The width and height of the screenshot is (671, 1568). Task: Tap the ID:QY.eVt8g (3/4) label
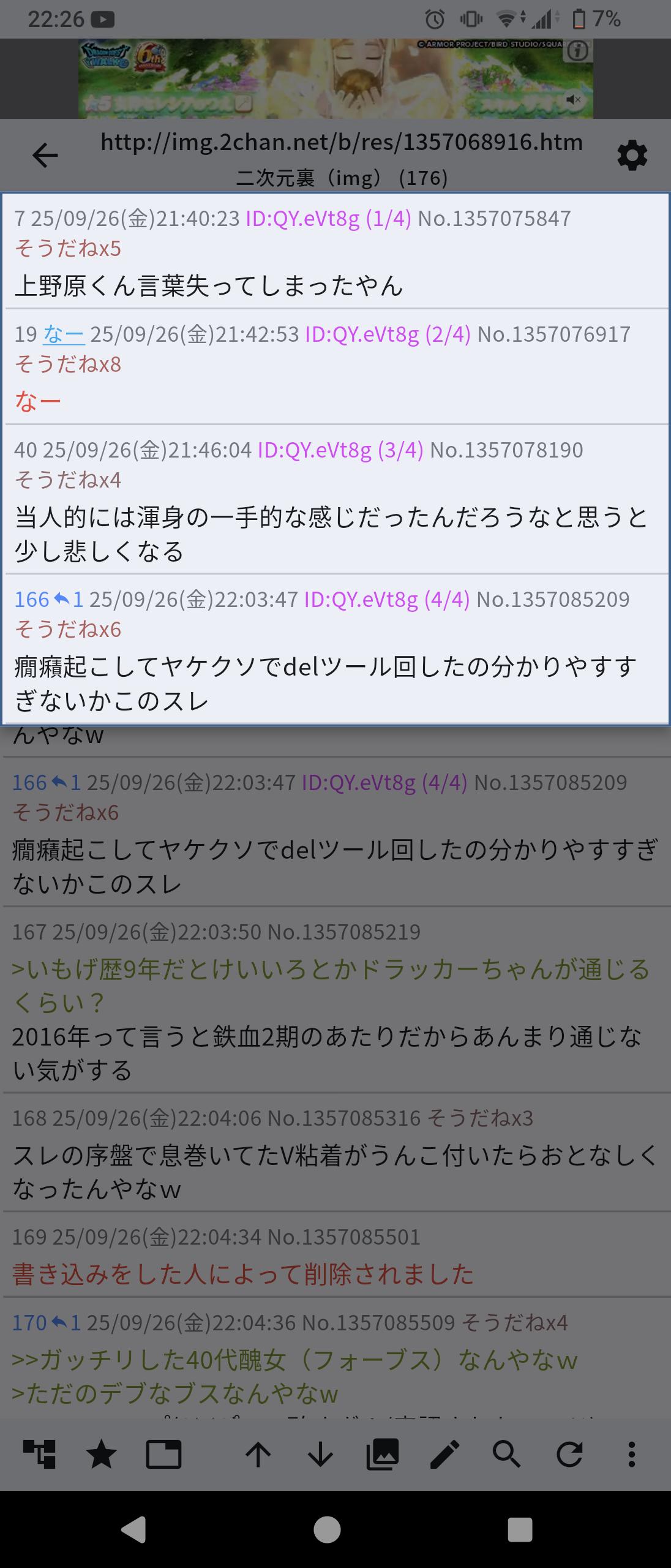coord(340,450)
